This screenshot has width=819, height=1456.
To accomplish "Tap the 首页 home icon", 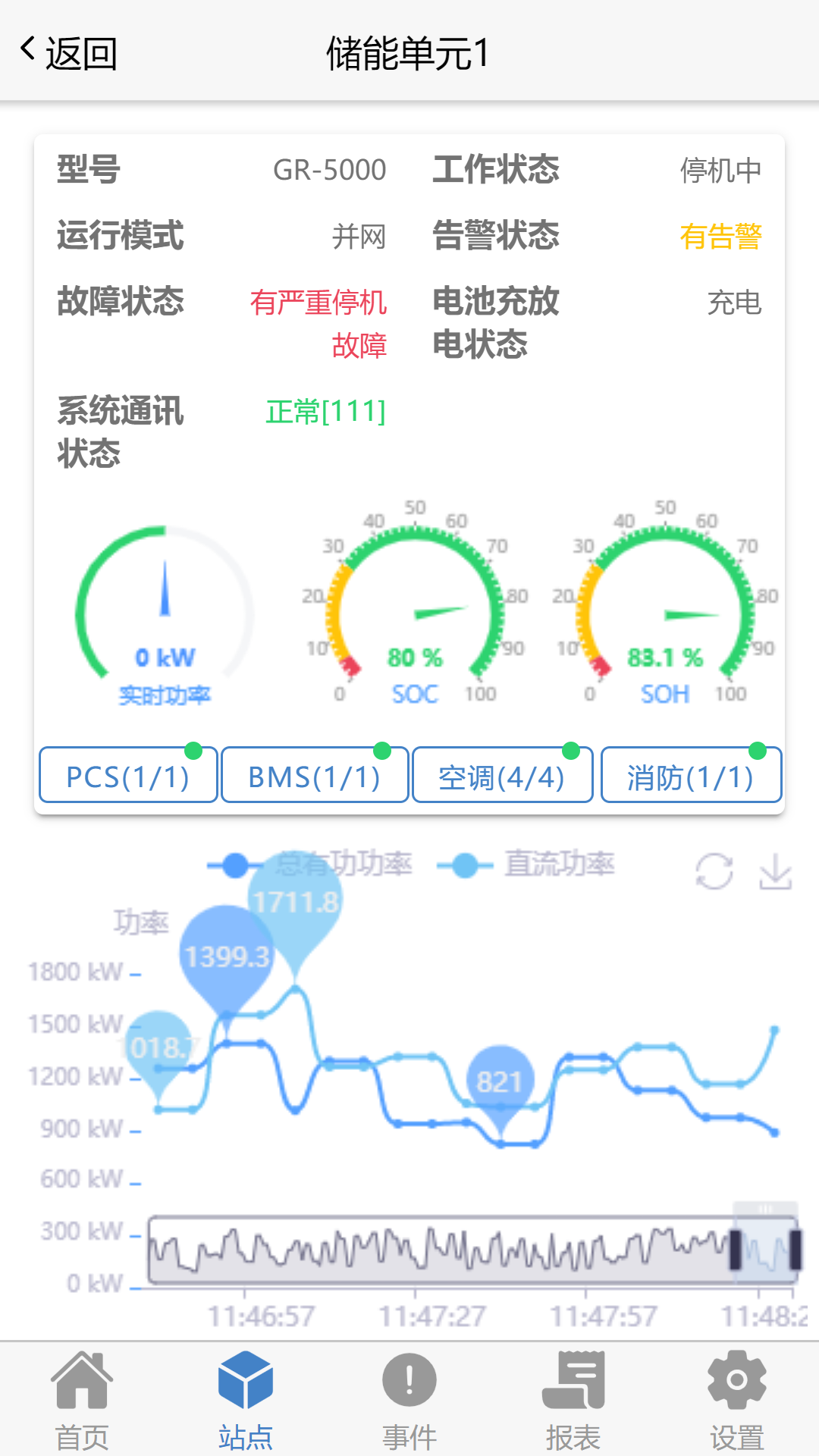I will coord(83,1390).
